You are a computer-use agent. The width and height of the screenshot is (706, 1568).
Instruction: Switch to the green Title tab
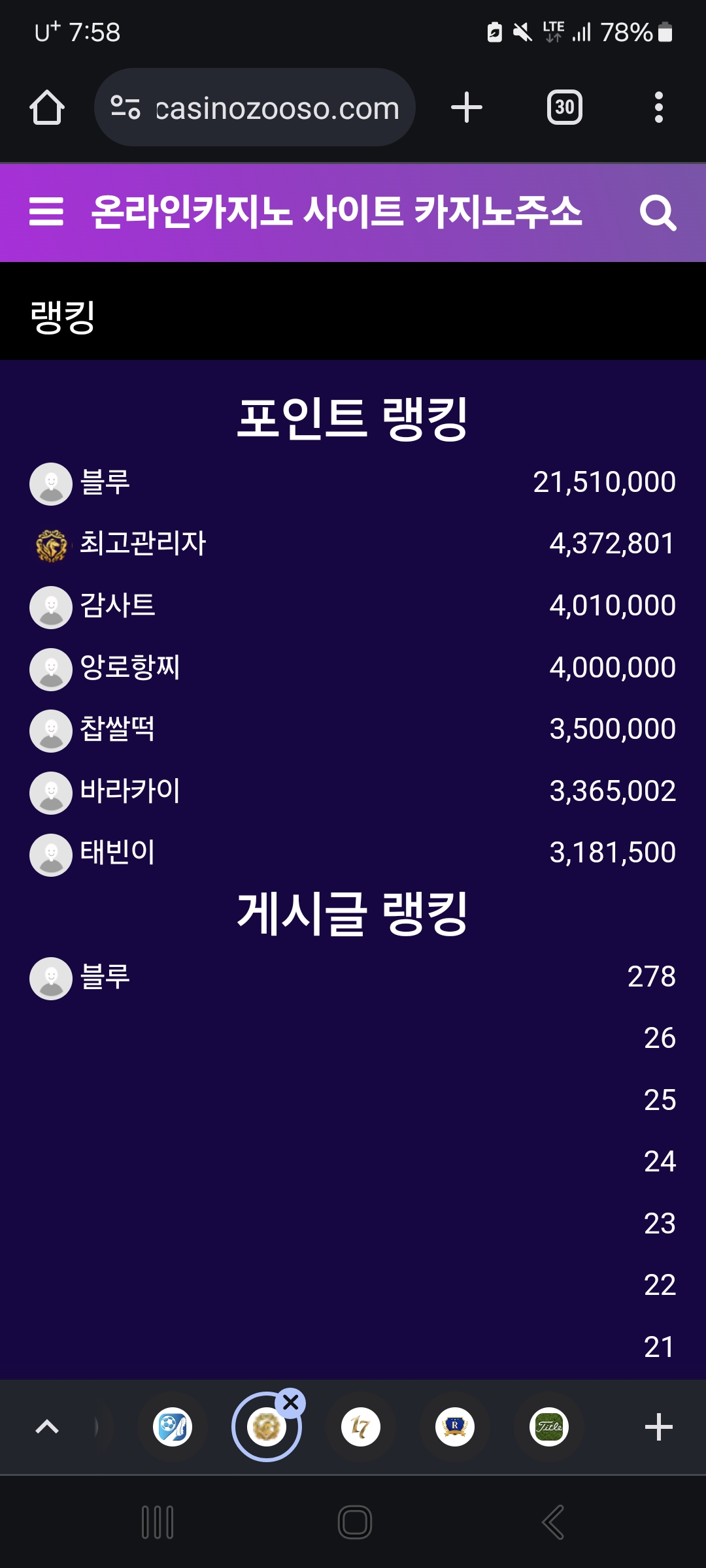549,1427
